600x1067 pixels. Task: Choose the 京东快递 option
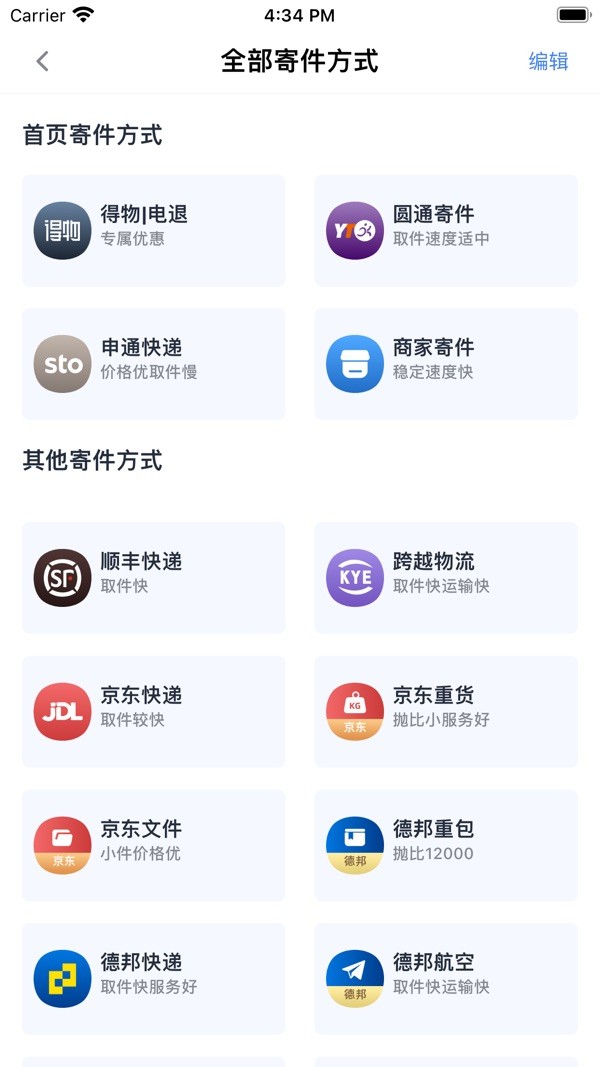coord(154,712)
